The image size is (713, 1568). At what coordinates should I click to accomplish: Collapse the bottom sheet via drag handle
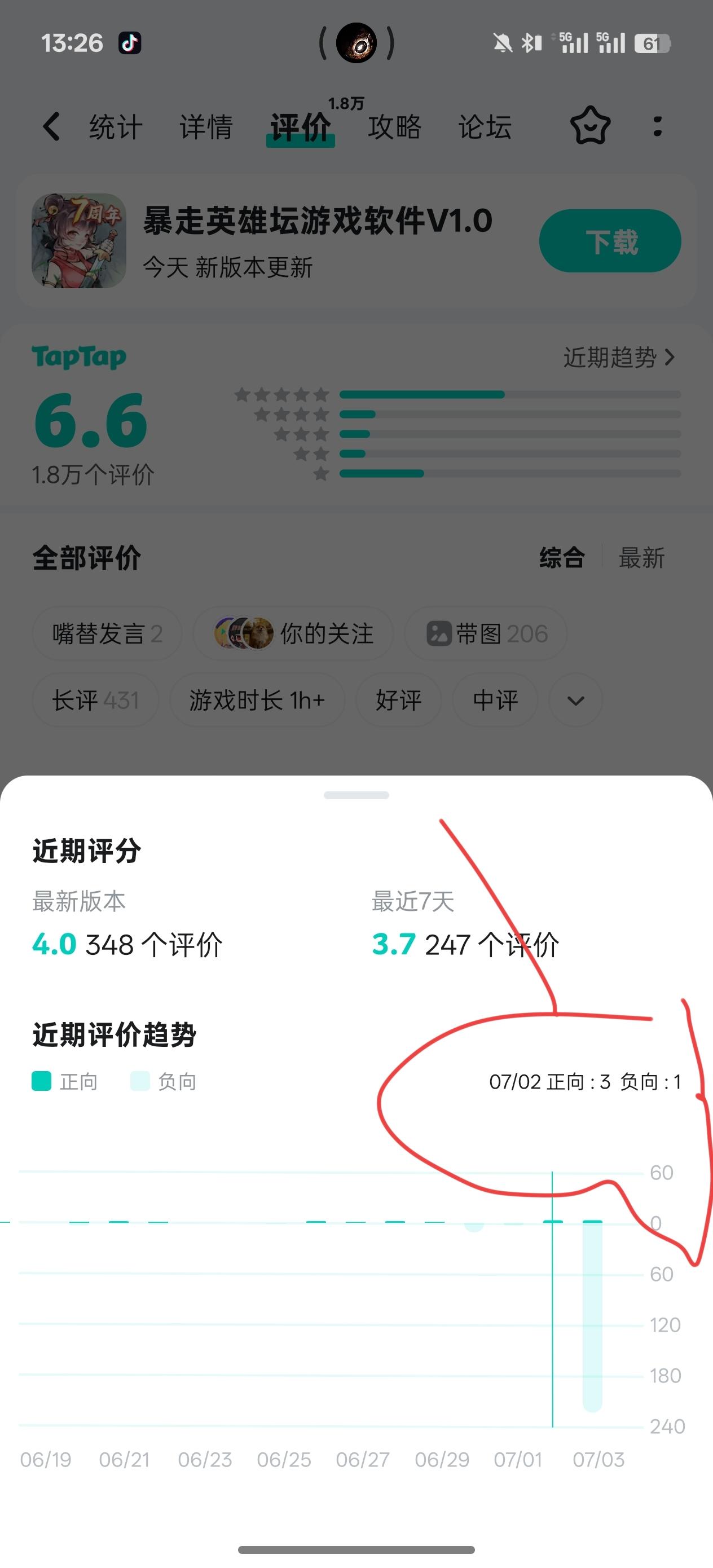[356, 795]
